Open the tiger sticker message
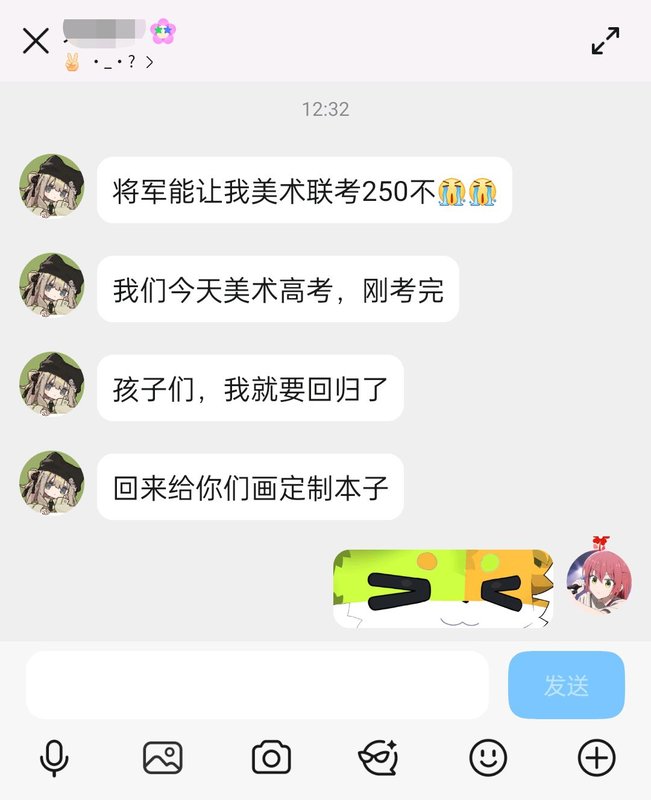 pos(443,588)
